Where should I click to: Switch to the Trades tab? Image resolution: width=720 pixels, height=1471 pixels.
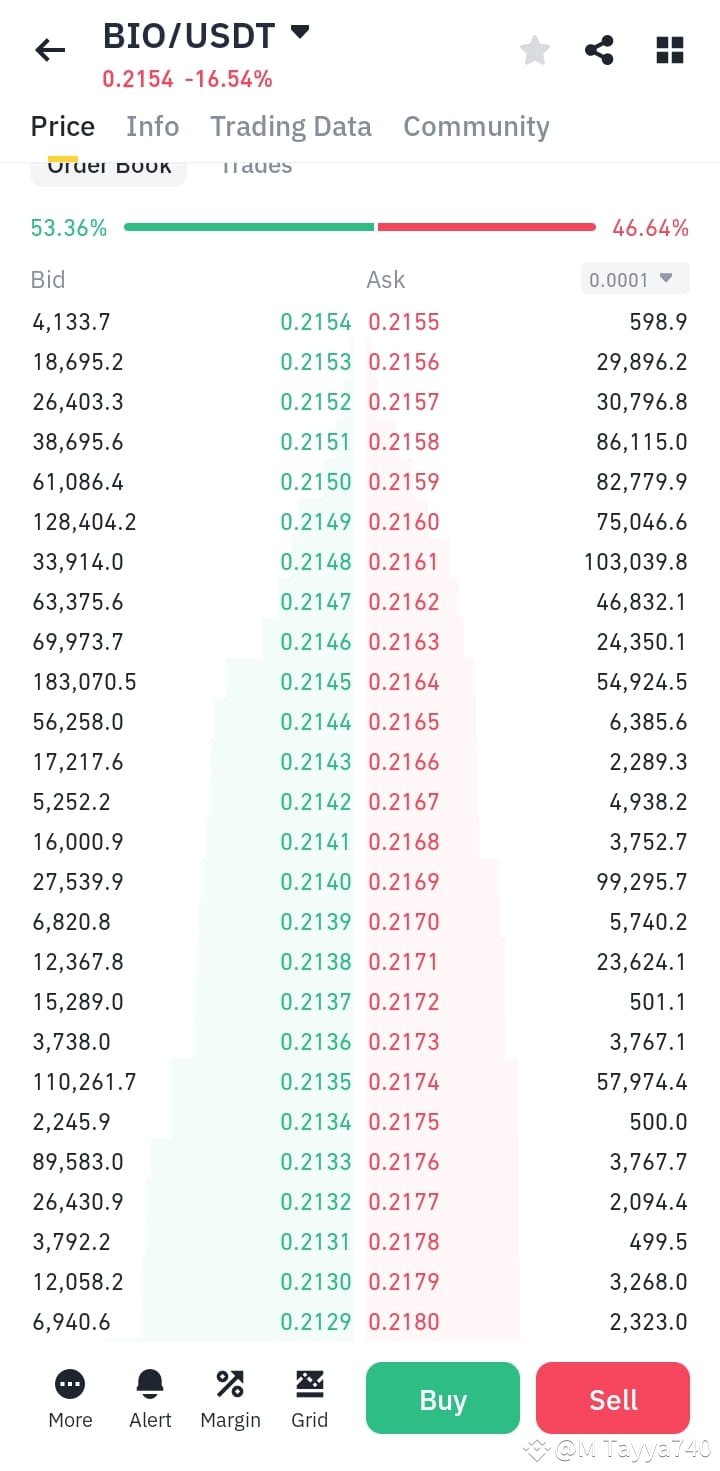pyautogui.click(x=255, y=165)
